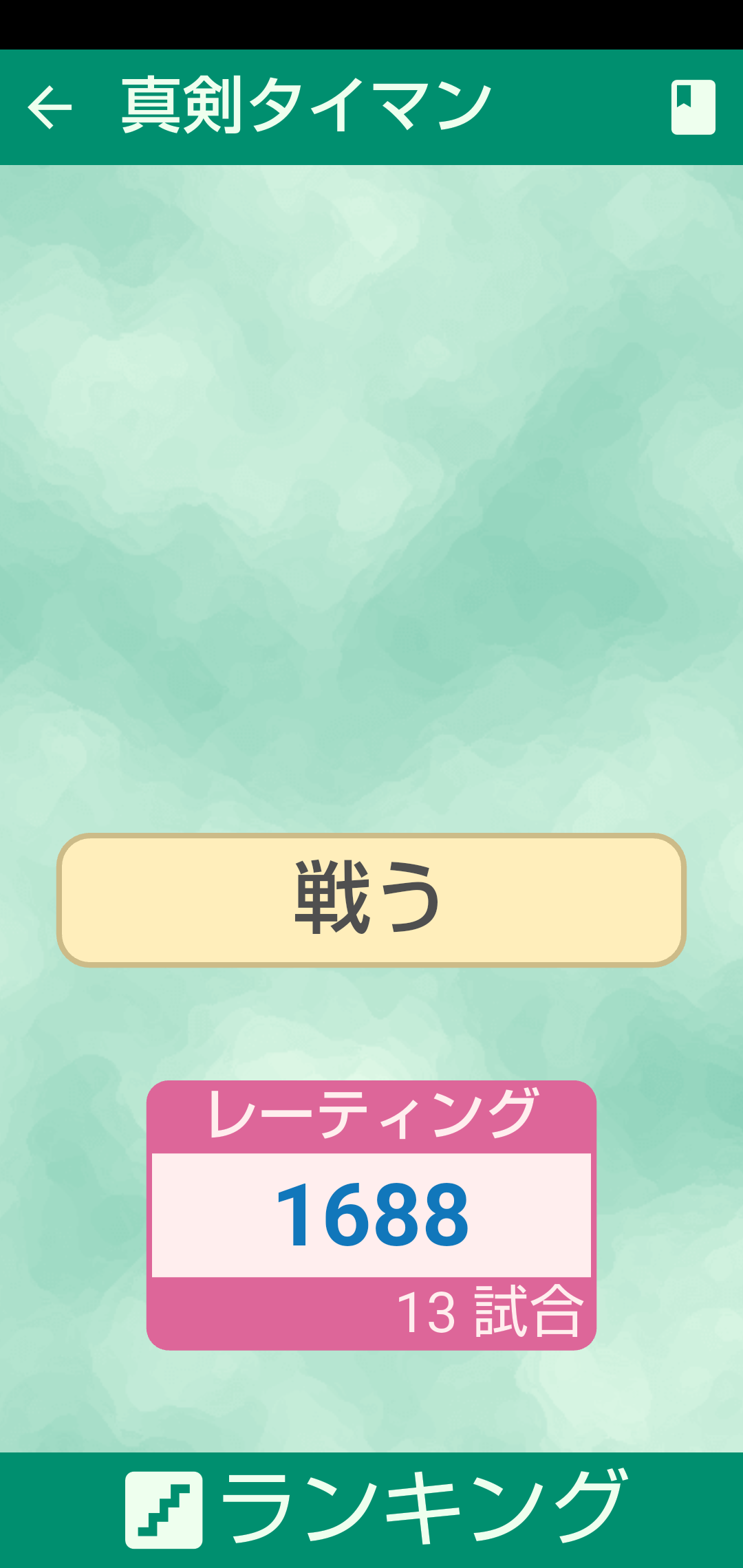This screenshot has height=1568, width=743.
Task: Open the ランキング leaderboard
Action: point(371,1510)
